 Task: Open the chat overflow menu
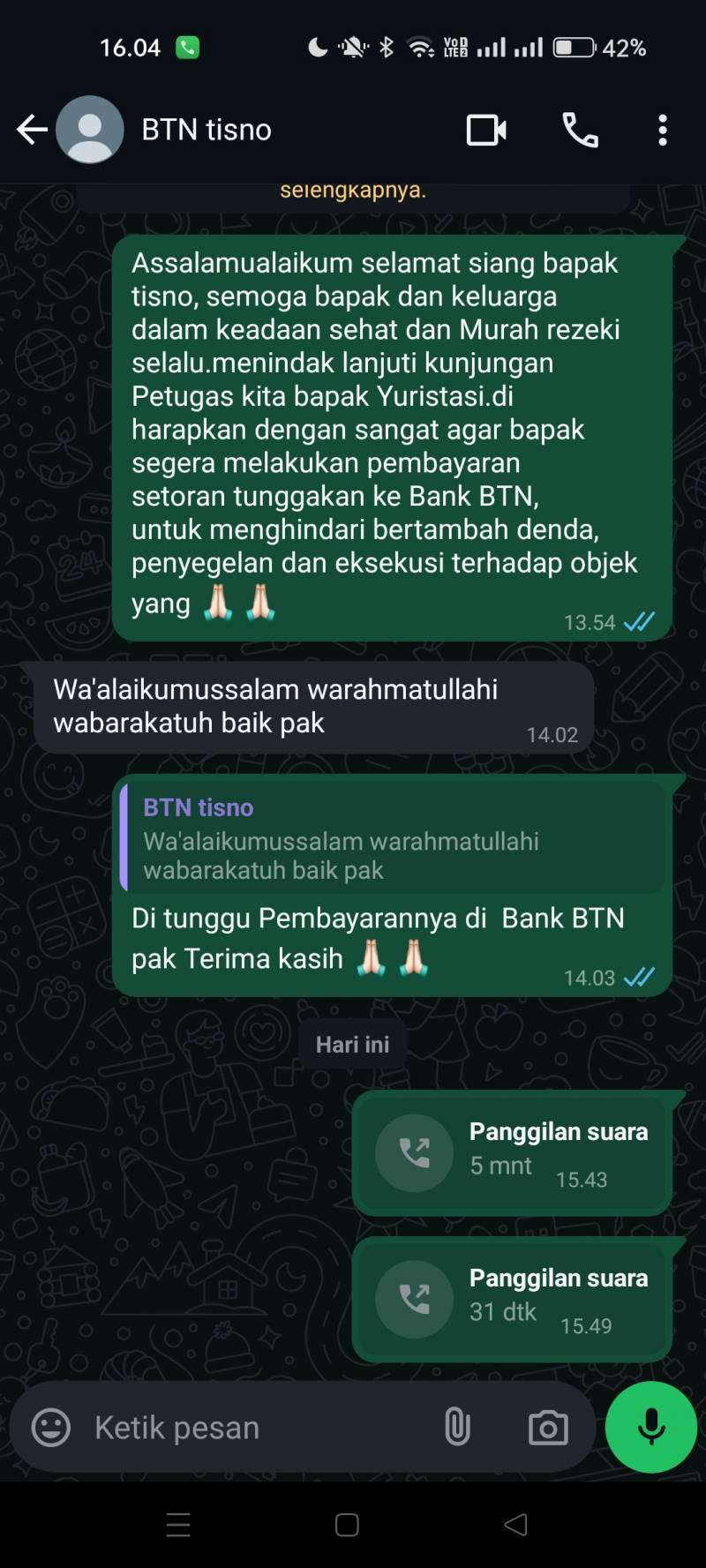[x=663, y=131]
